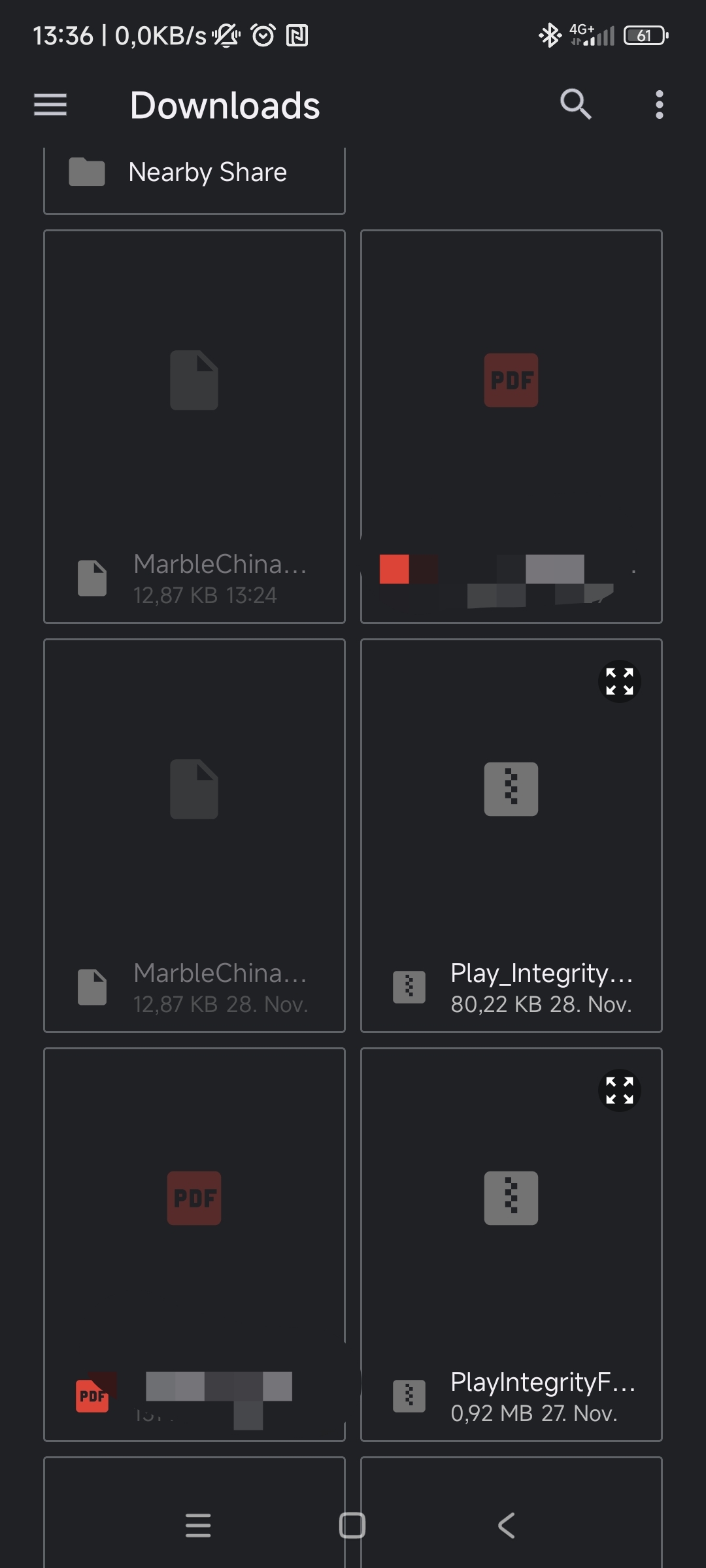This screenshot has width=706, height=1568.
Task: Search files in Downloads
Action: pos(576,105)
